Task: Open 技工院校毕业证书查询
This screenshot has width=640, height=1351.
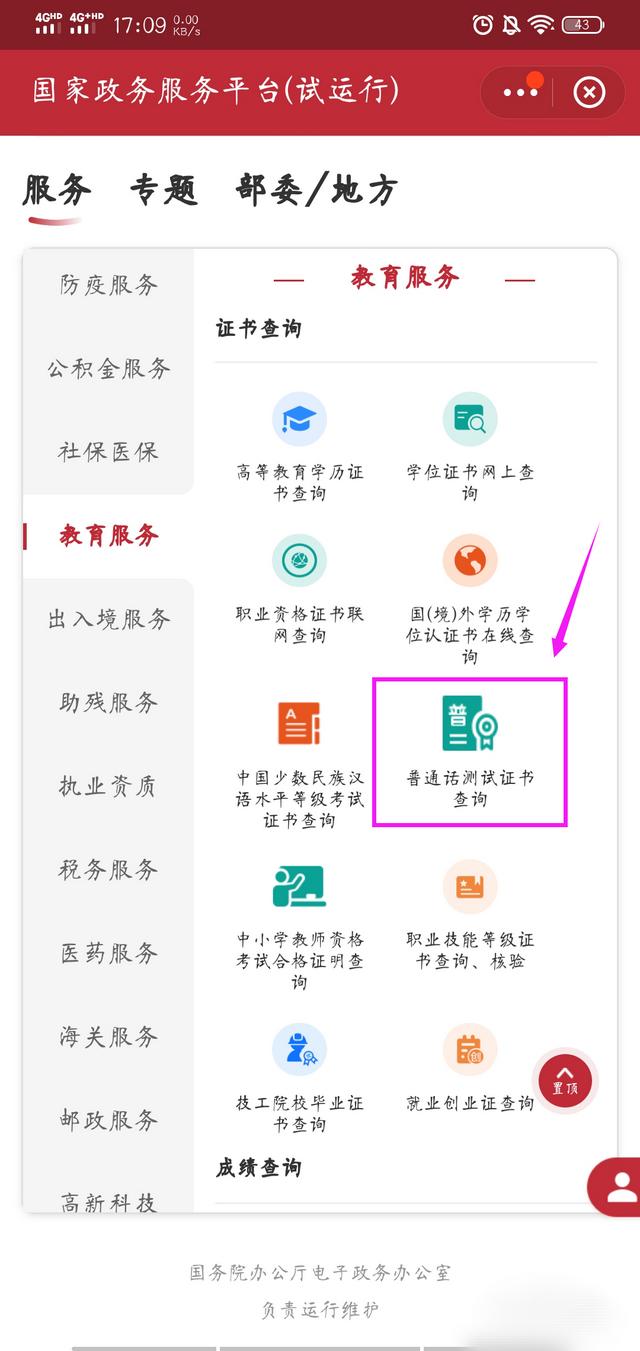Action: (x=299, y=1075)
